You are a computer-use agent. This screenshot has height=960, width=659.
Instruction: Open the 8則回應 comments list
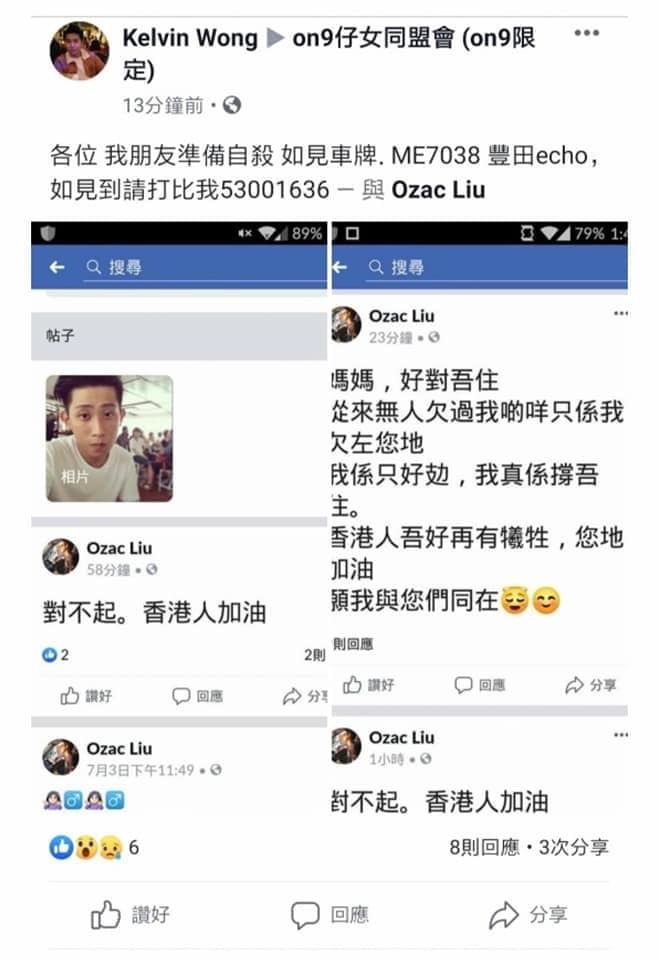[485, 847]
